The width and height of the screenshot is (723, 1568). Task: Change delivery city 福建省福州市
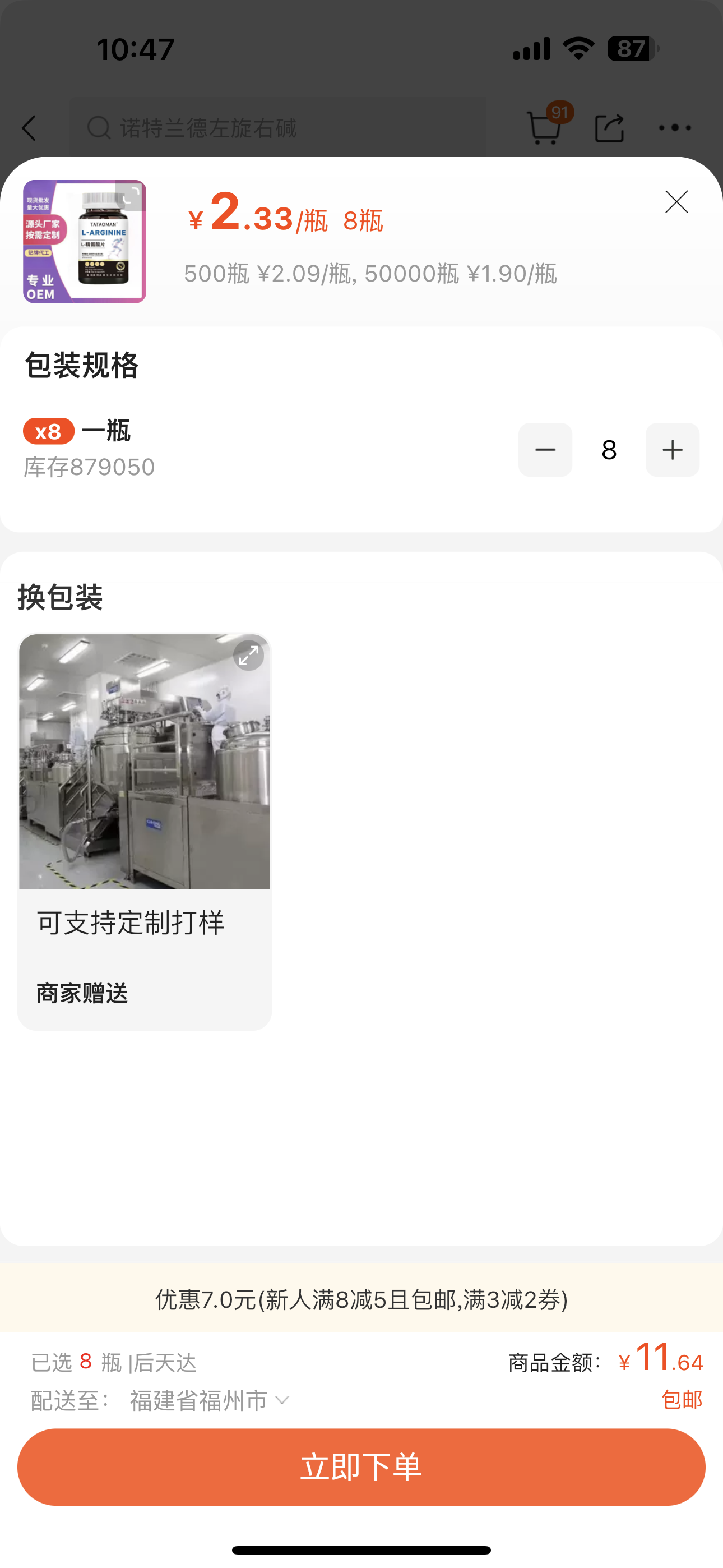tap(208, 1401)
